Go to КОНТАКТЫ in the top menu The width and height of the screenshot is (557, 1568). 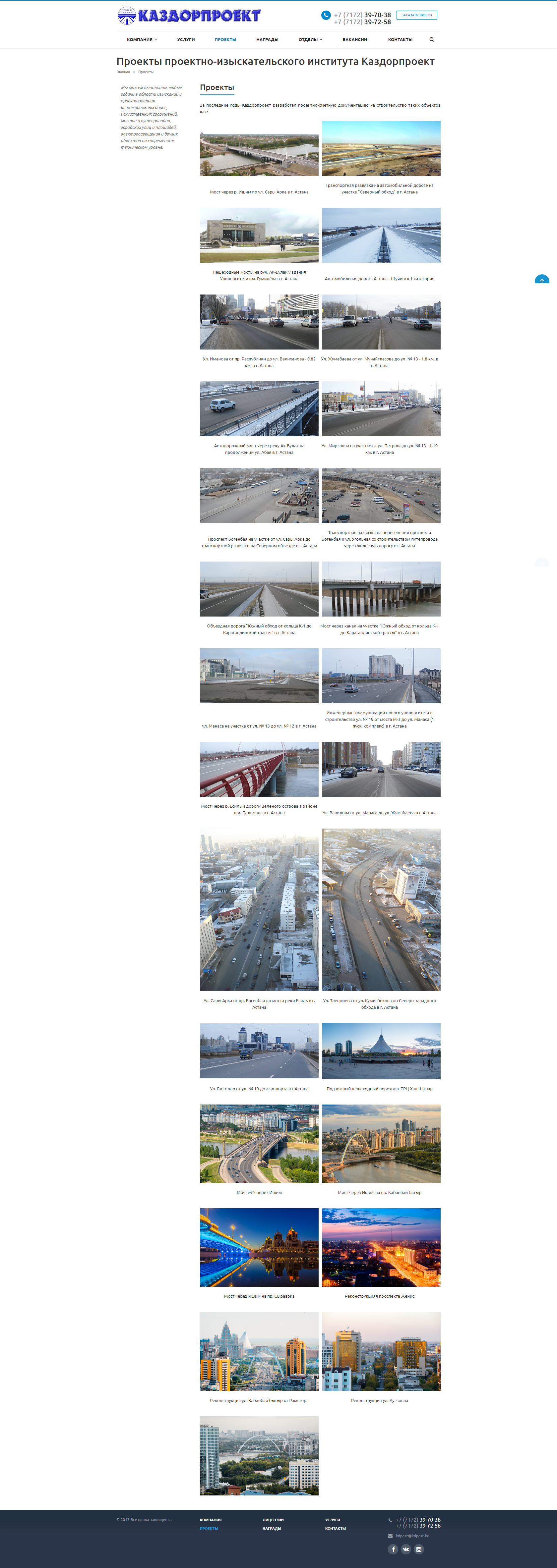coord(400,39)
